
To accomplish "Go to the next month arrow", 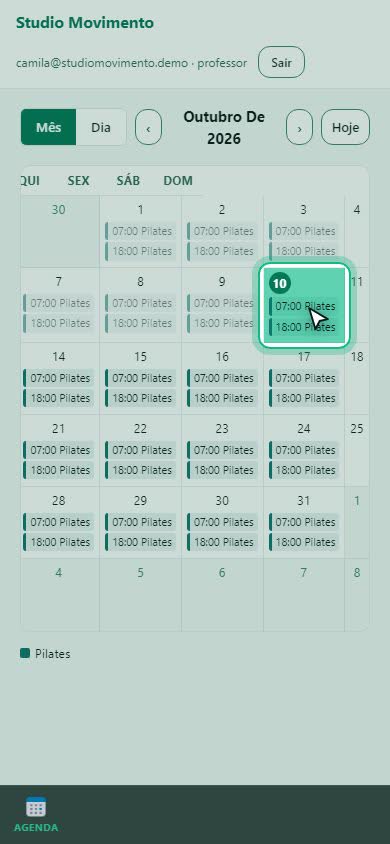I will point(299,128).
